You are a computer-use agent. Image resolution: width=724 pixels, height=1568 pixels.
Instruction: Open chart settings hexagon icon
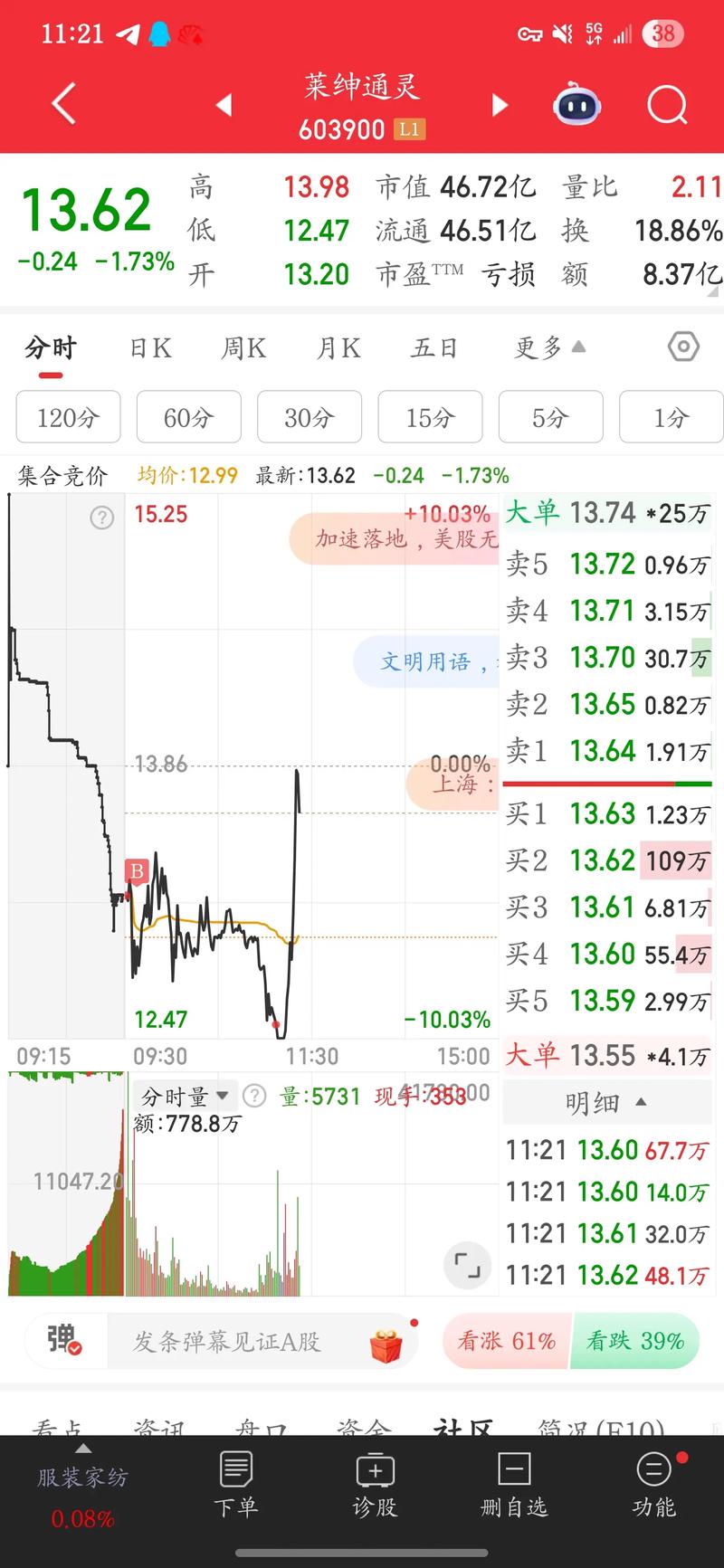click(683, 347)
